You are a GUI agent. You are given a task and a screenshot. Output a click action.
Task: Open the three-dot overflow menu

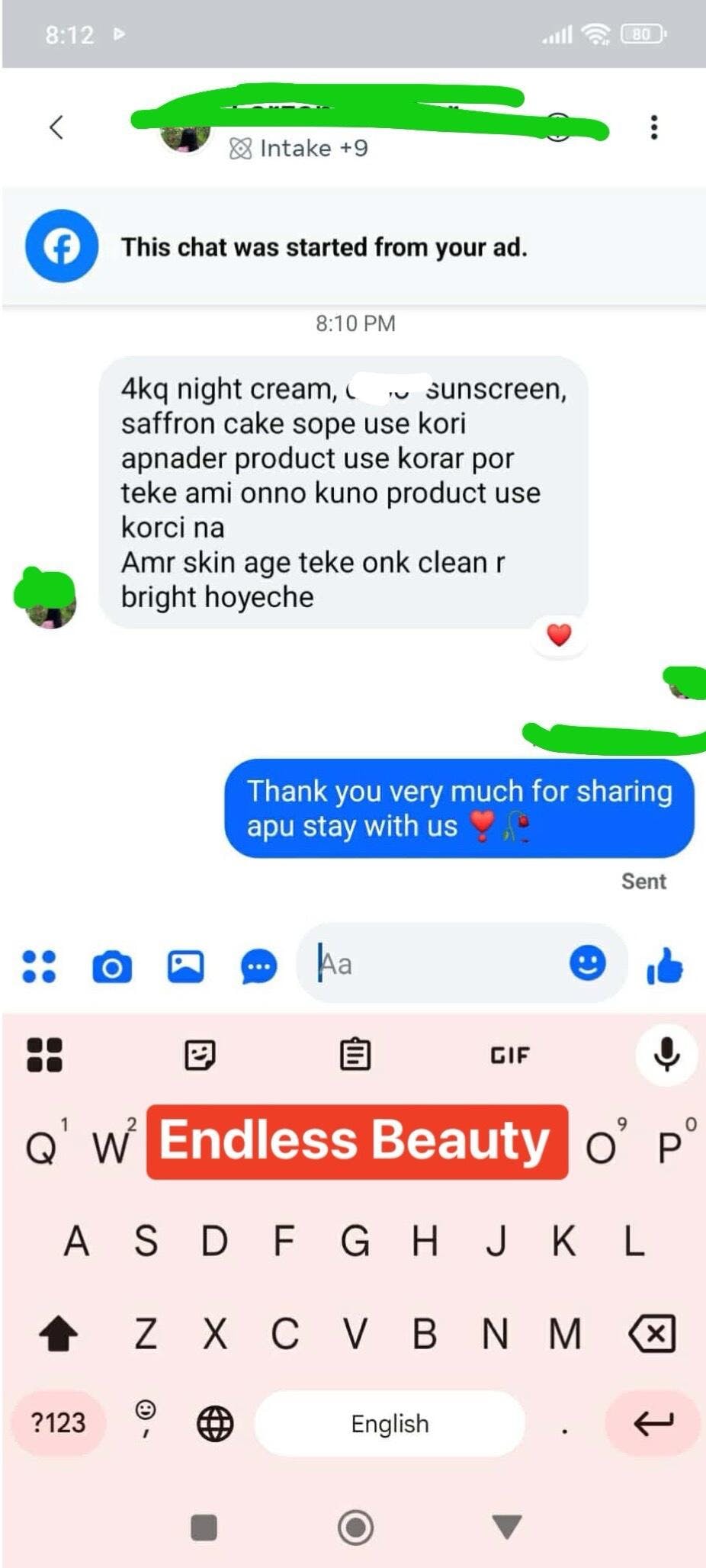(x=653, y=127)
